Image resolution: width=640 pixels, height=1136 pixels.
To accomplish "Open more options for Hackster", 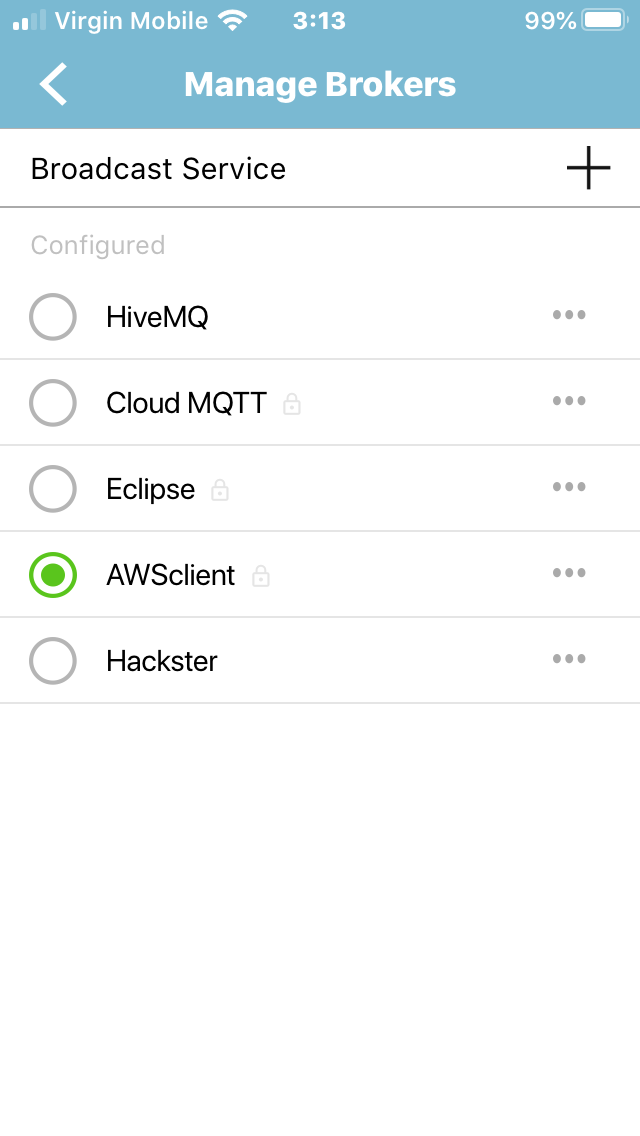I will coord(569,660).
